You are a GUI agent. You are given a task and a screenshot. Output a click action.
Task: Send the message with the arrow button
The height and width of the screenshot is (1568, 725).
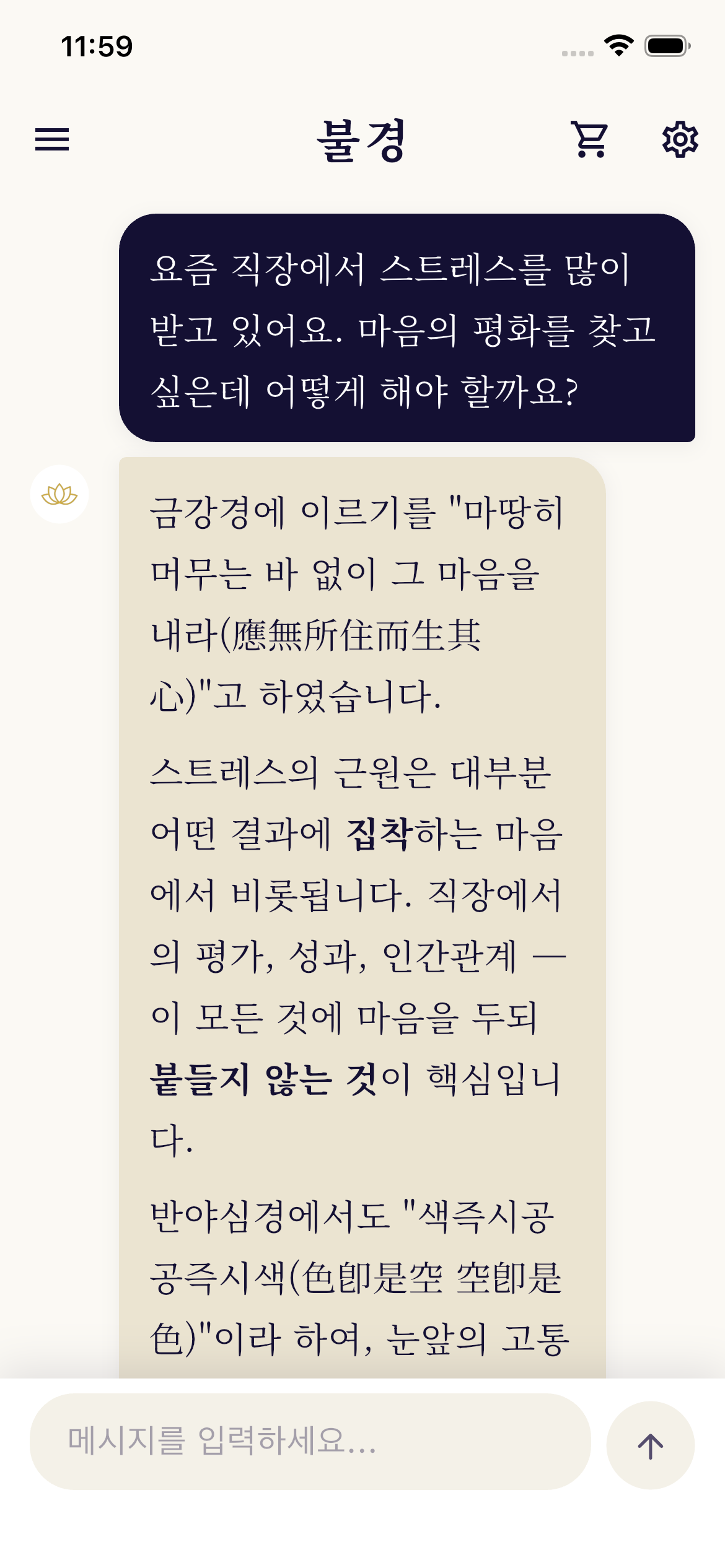click(x=650, y=1446)
